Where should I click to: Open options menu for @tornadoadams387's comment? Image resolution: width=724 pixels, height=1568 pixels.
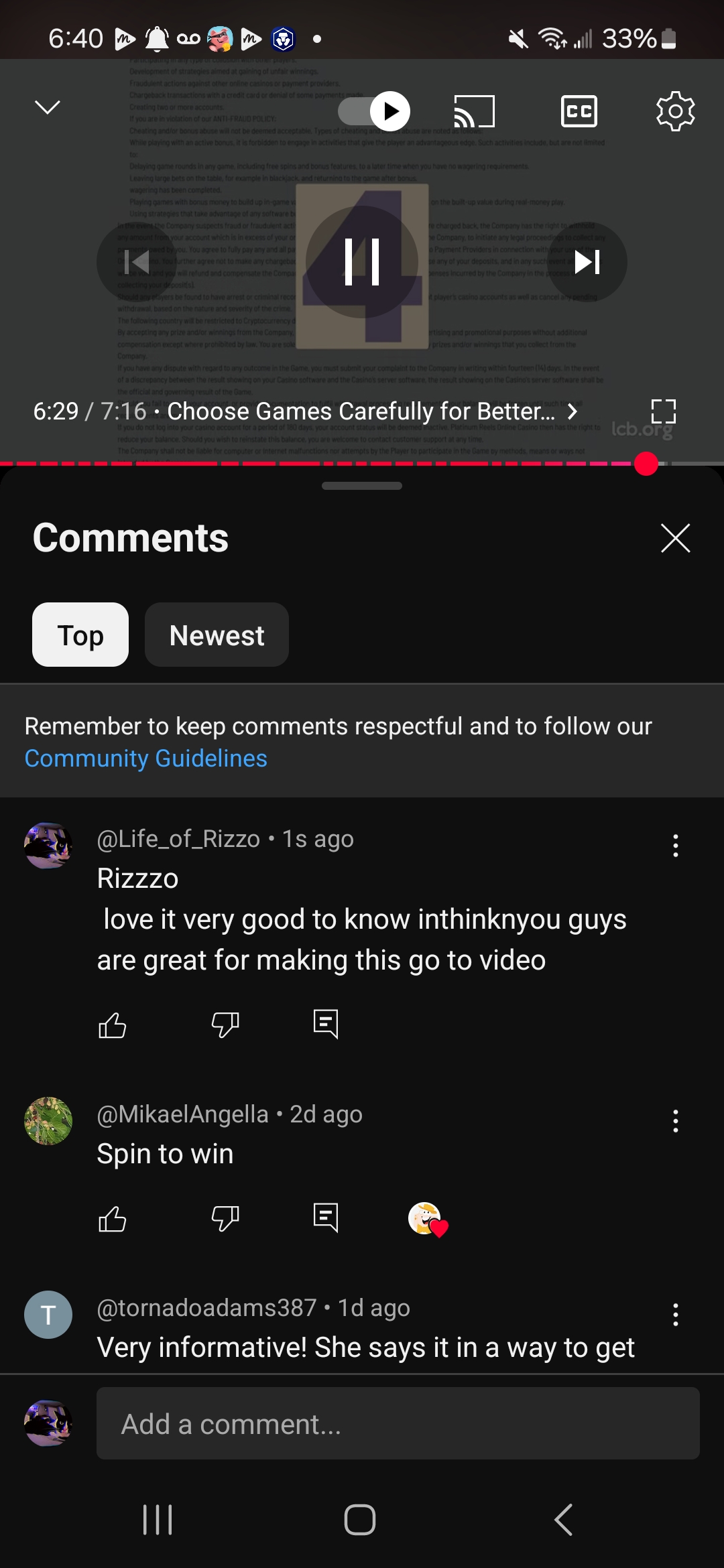(675, 1315)
